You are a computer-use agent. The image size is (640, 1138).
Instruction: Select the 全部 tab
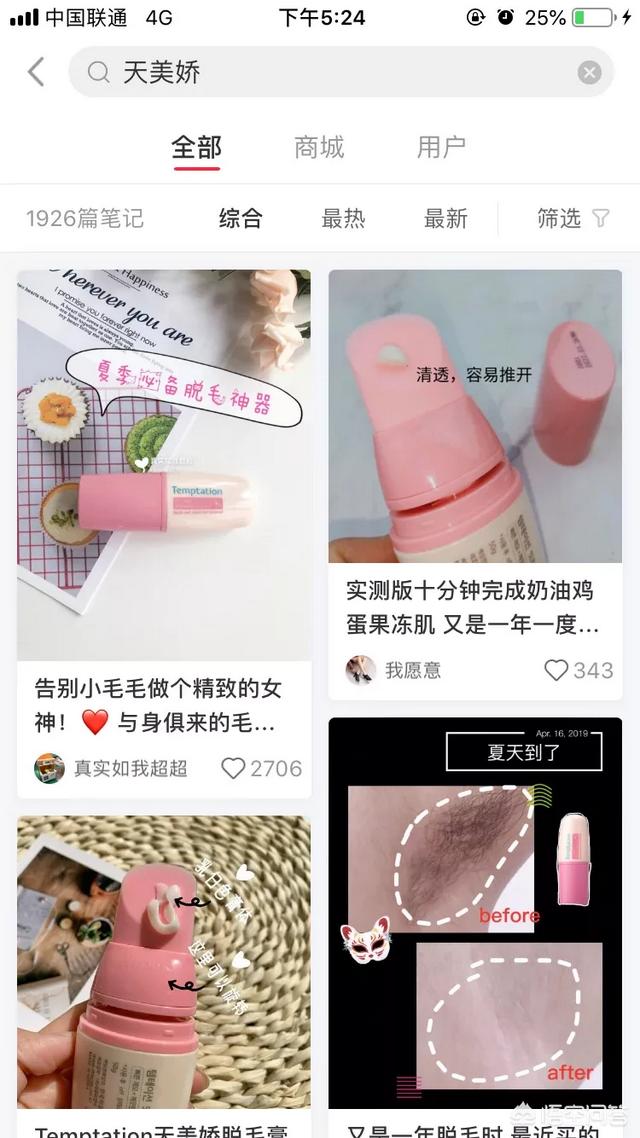[197, 147]
